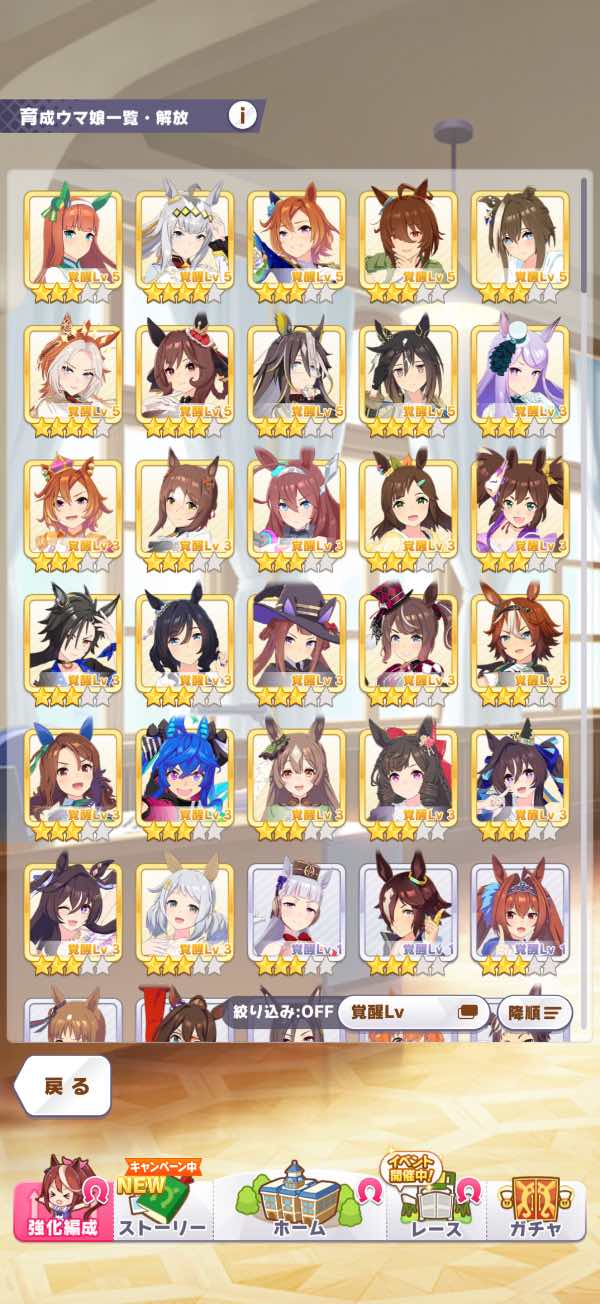
Task: Go to the ホーム tab
Action: (x=300, y=1200)
